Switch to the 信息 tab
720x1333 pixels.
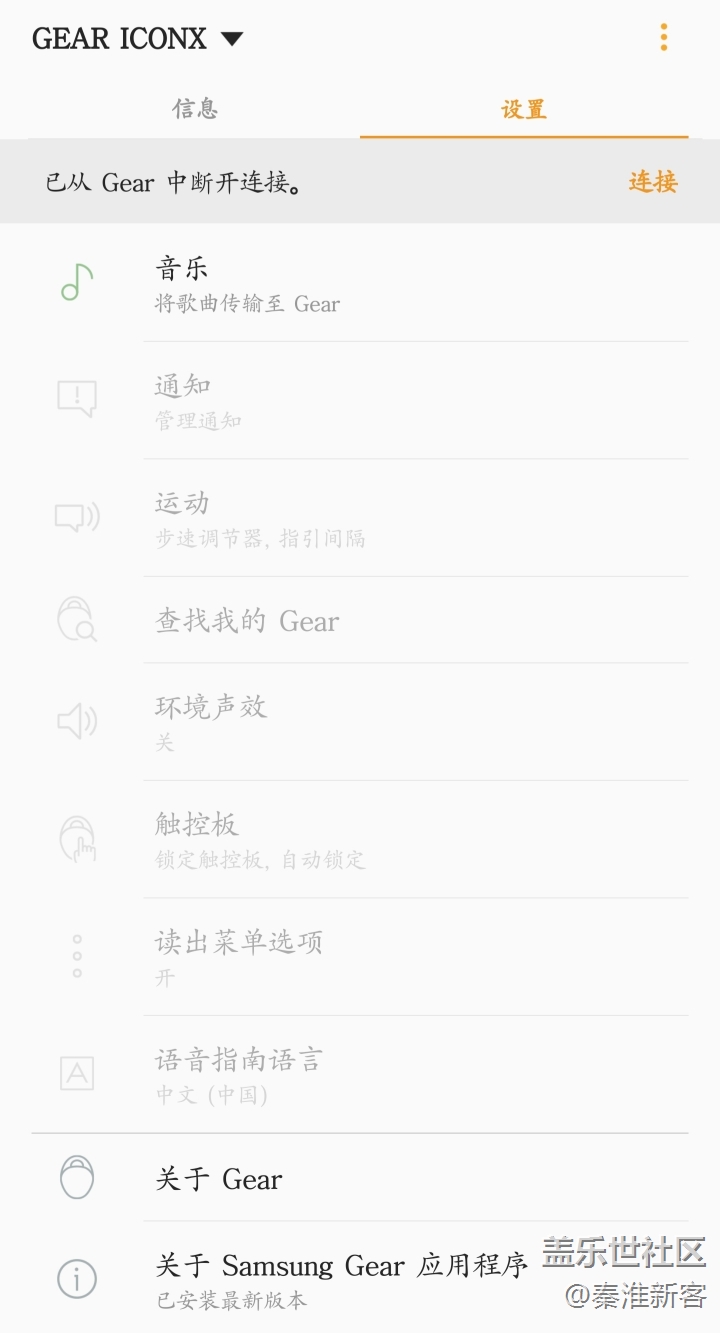coord(195,109)
